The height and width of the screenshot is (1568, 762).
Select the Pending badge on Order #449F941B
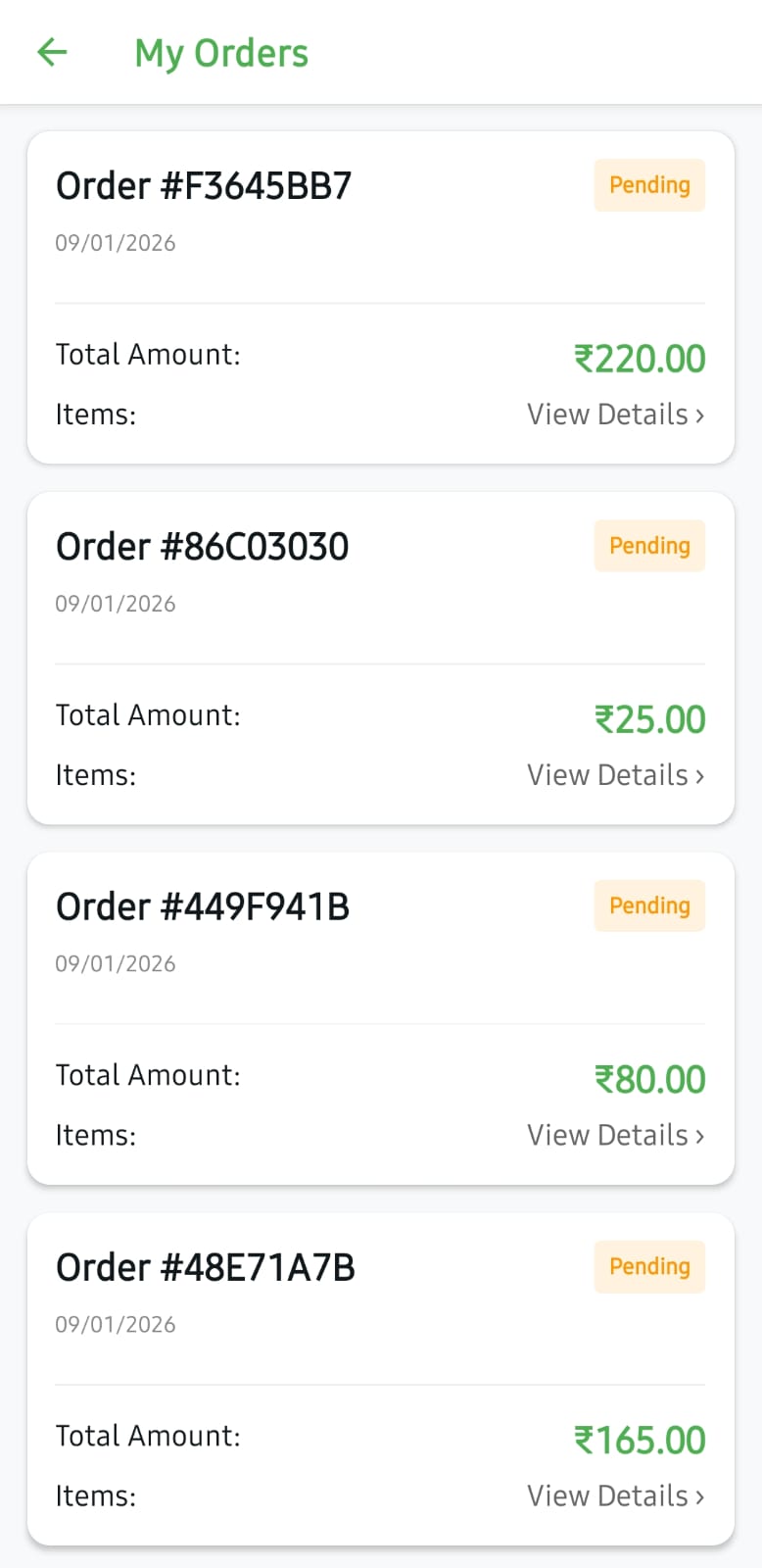click(x=649, y=906)
